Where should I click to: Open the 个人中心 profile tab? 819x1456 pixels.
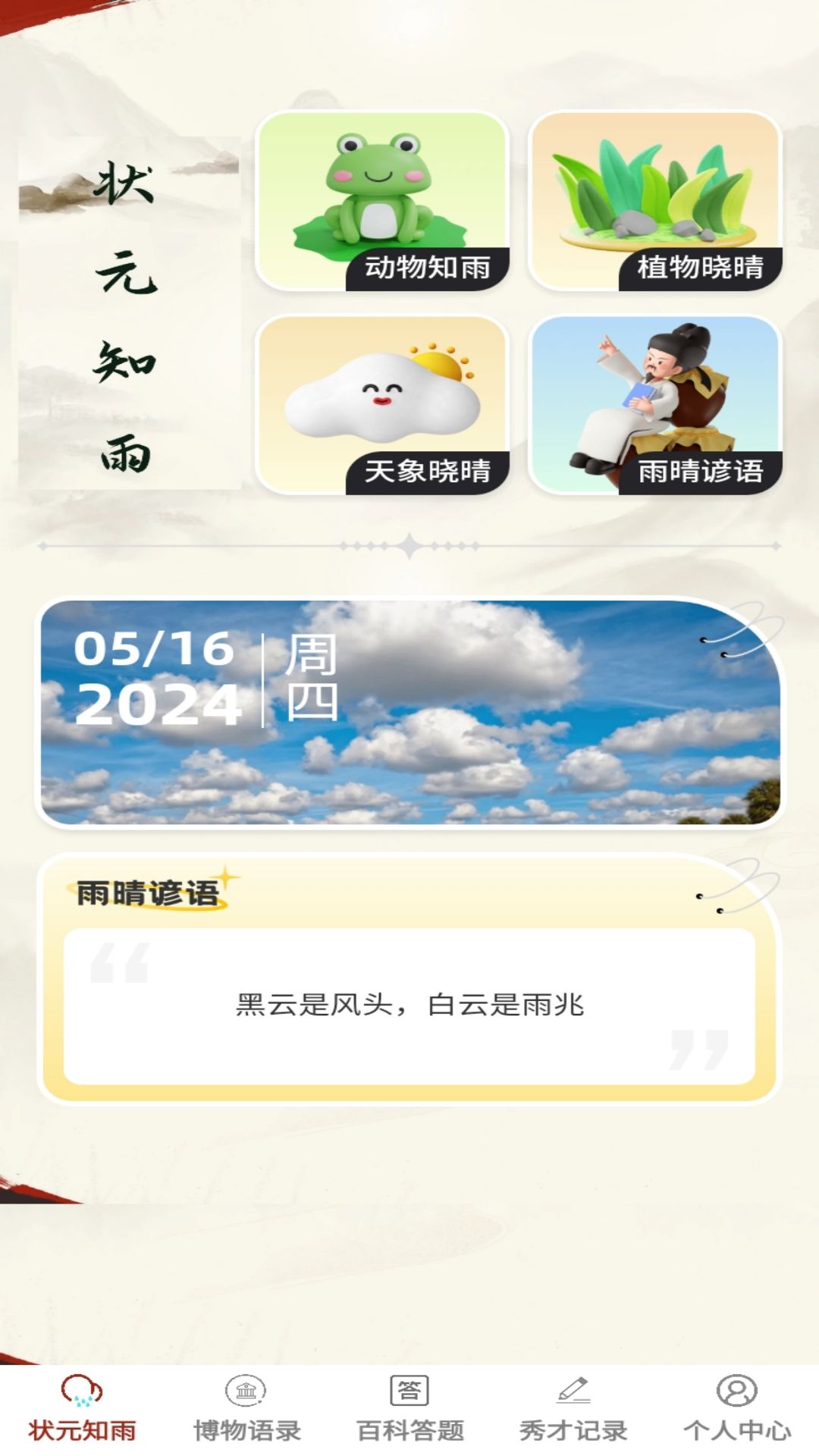pyautogui.click(x=737, y=1409)
